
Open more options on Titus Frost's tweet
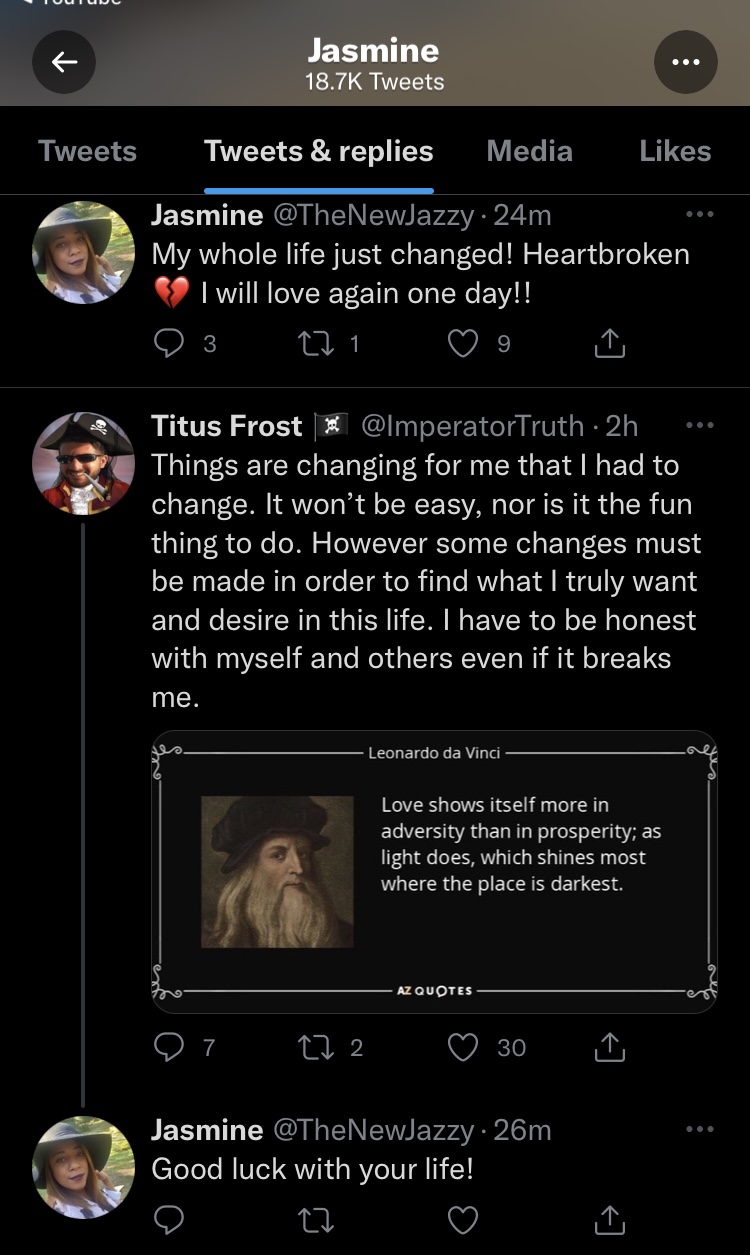pos(700,425)
